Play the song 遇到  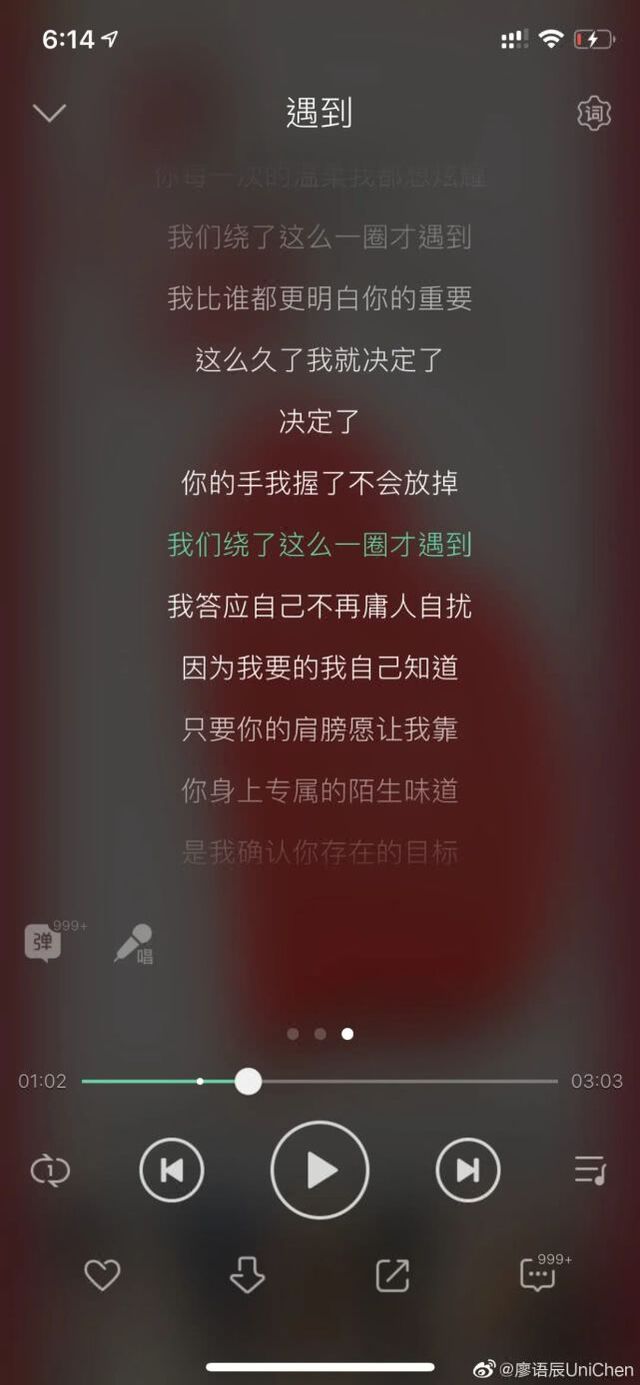click(320, 1170)
